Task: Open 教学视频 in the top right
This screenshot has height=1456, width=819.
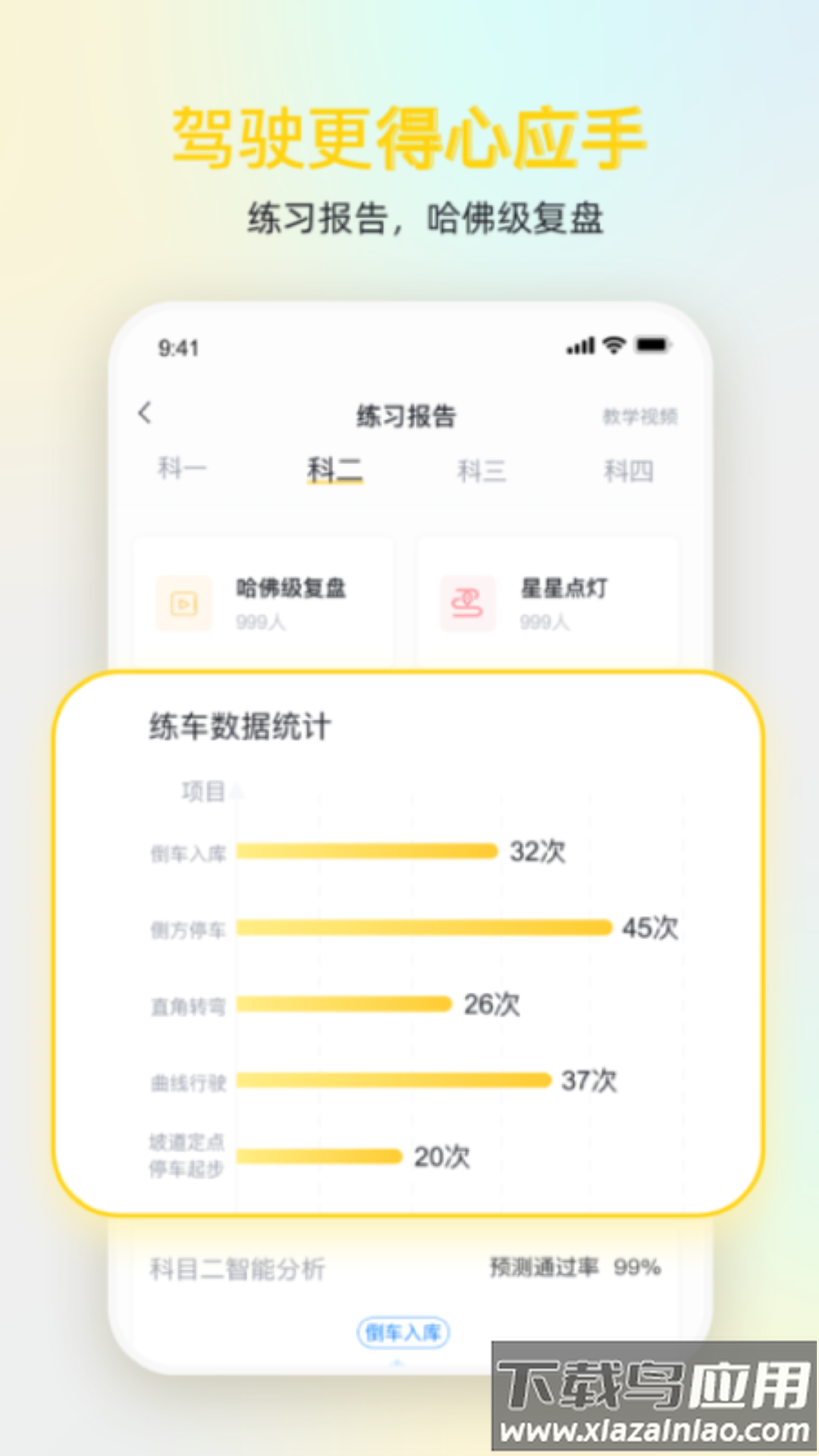Action: click(x=641, y=415)
